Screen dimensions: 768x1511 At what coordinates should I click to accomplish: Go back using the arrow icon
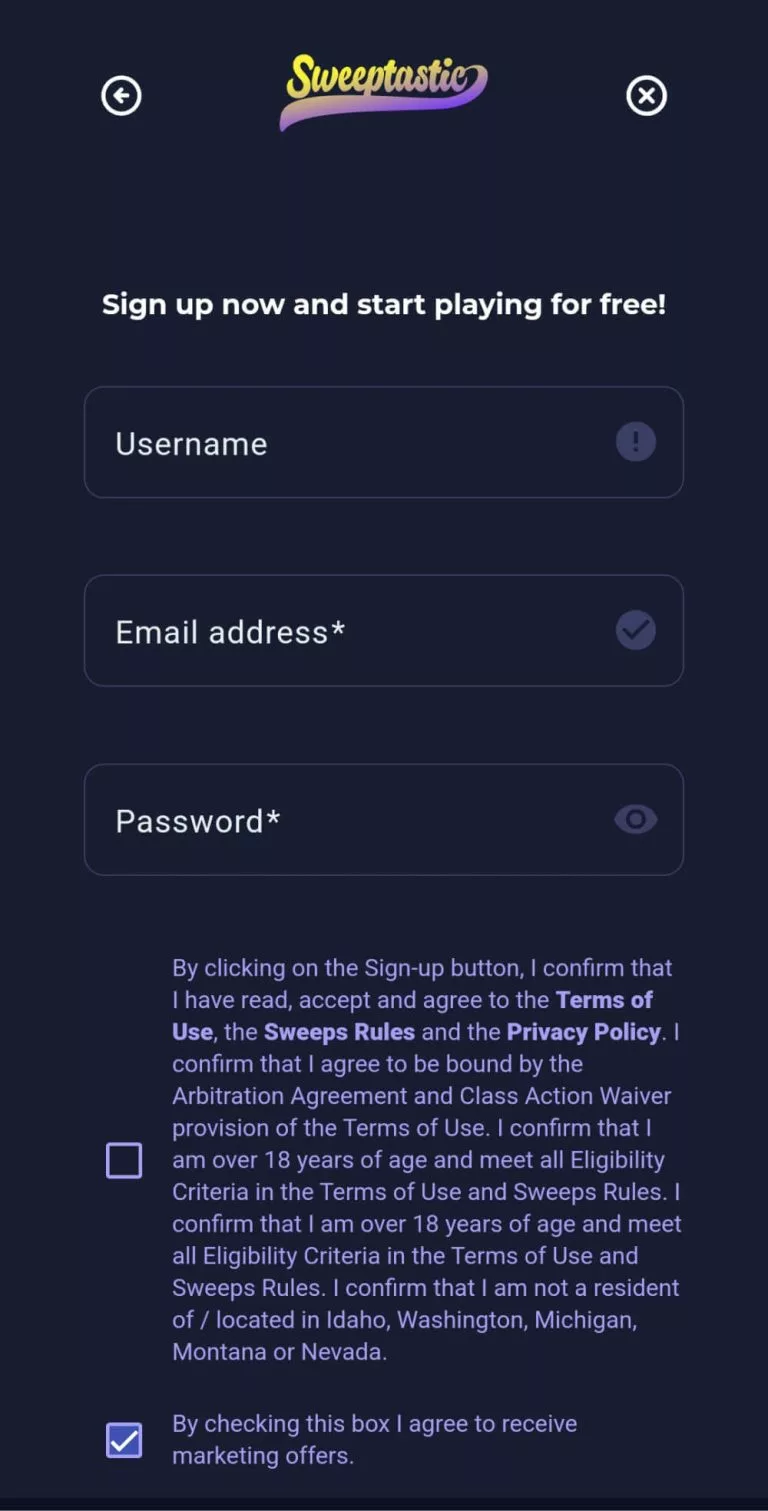point(121,96)
